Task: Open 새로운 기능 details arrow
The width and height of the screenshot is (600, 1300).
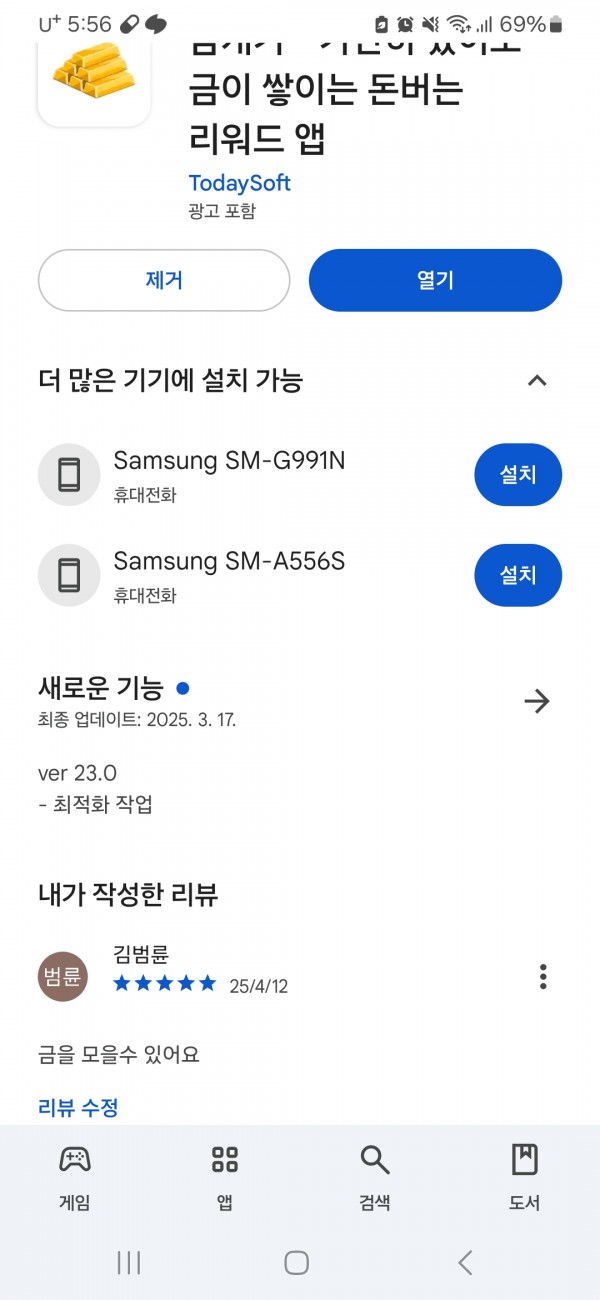Action: point(537,701)
